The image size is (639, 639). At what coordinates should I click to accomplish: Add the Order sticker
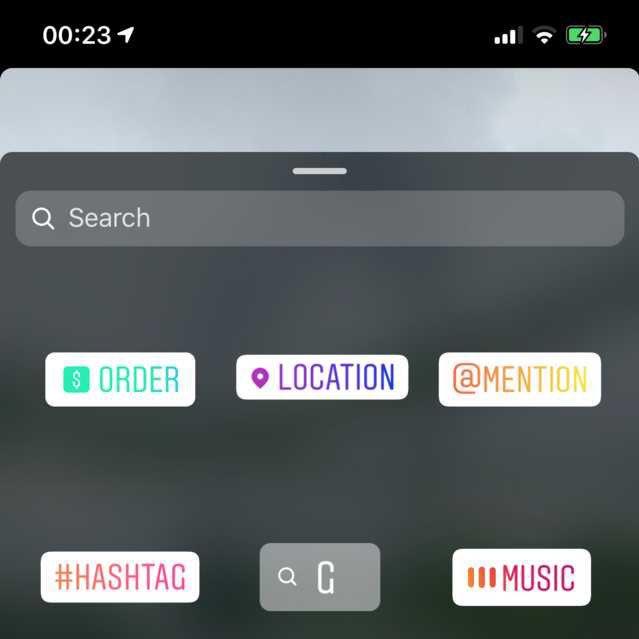[x=120, y=379]
